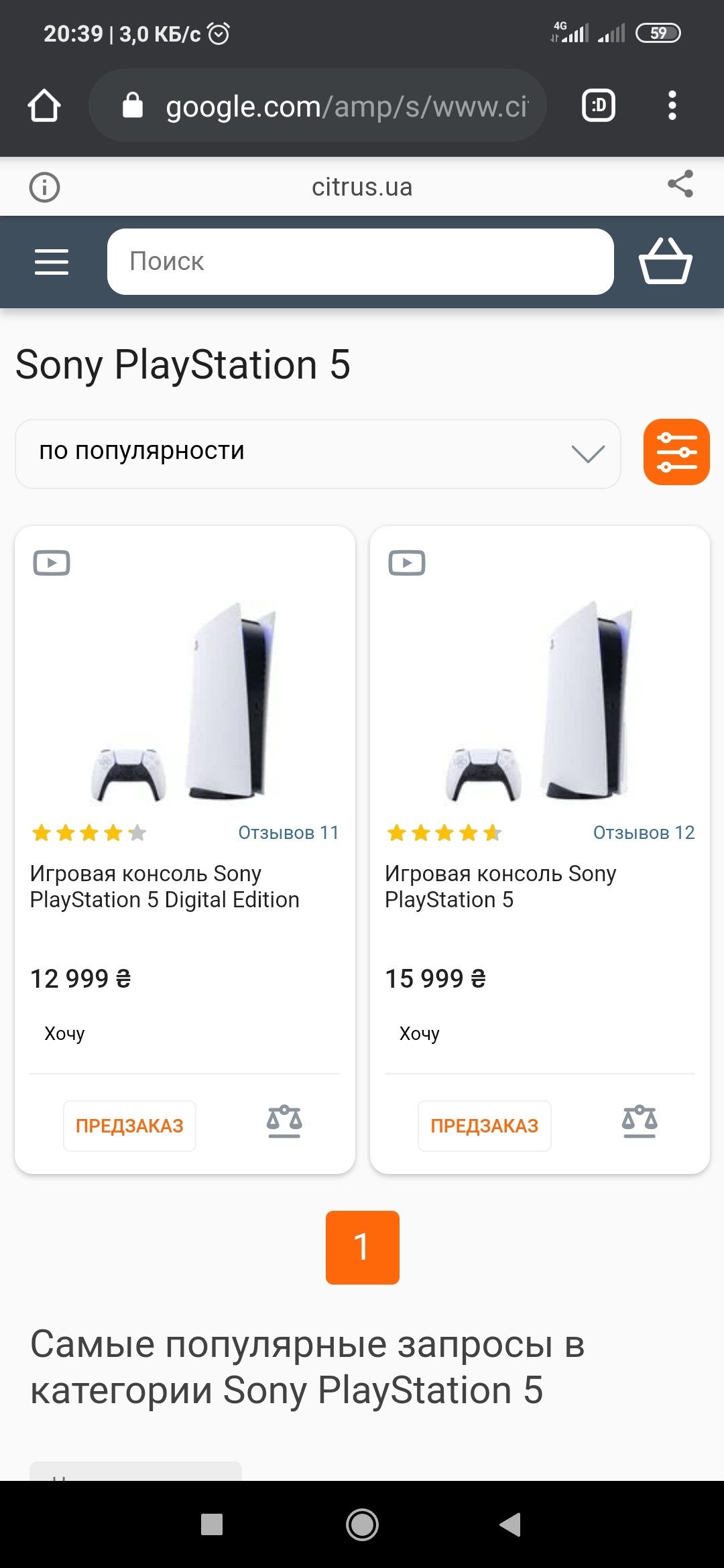
Task: Select page 1 in pagination
Action: pos(362,1247)
